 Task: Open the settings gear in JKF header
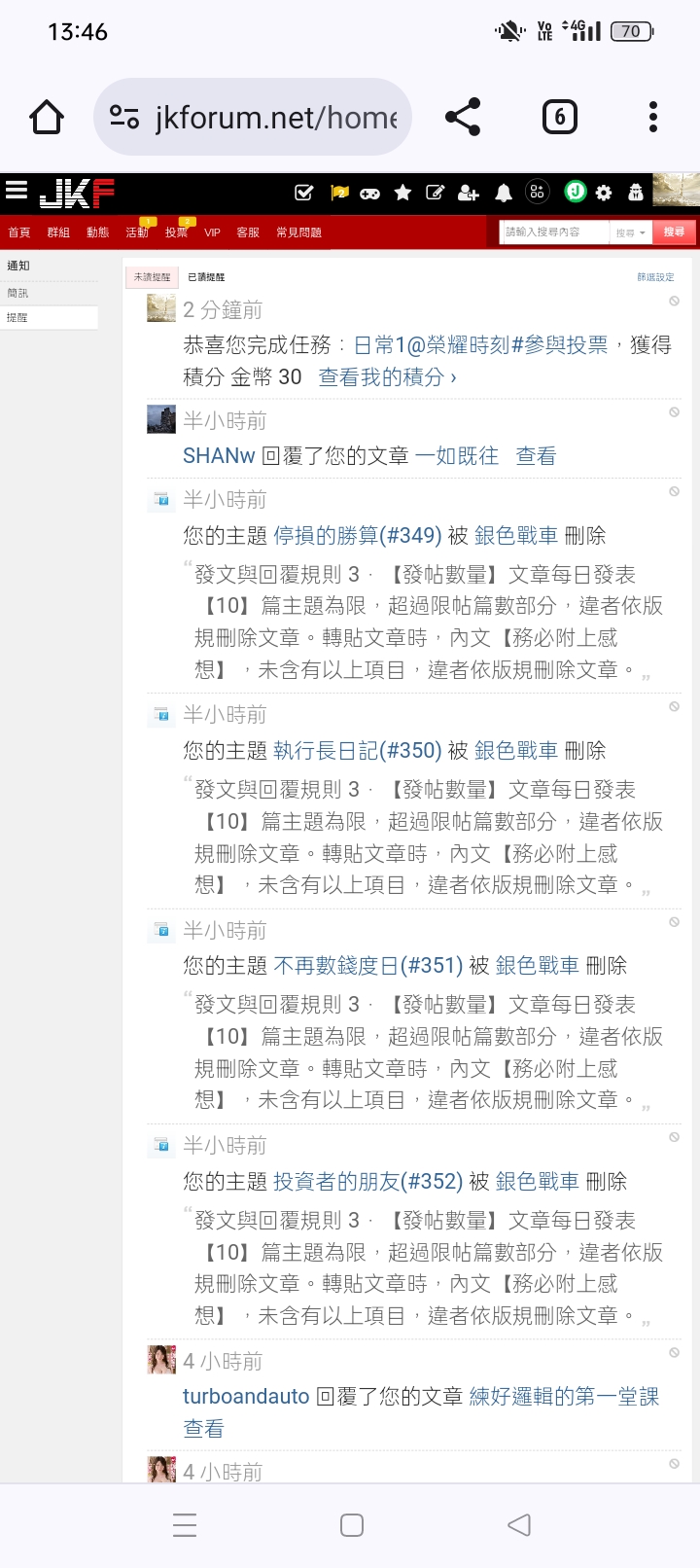(604, 194)
